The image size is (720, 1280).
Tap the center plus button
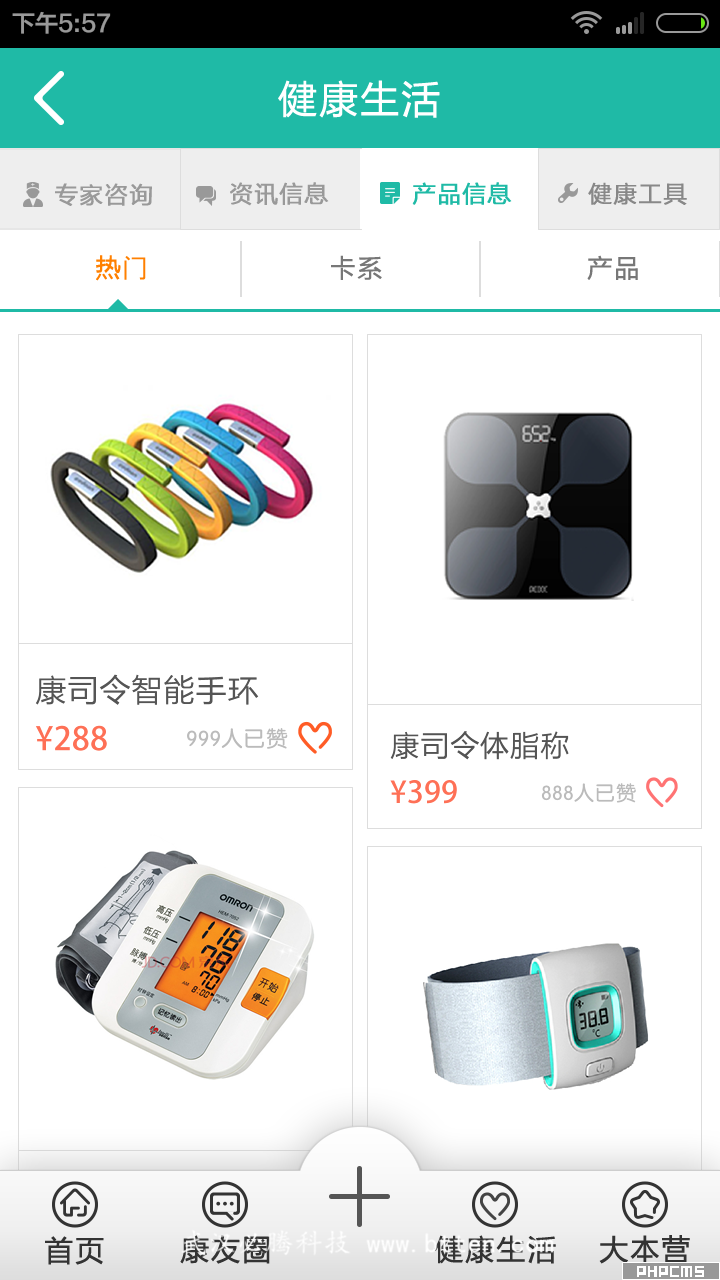click(x=359, y=1195)
